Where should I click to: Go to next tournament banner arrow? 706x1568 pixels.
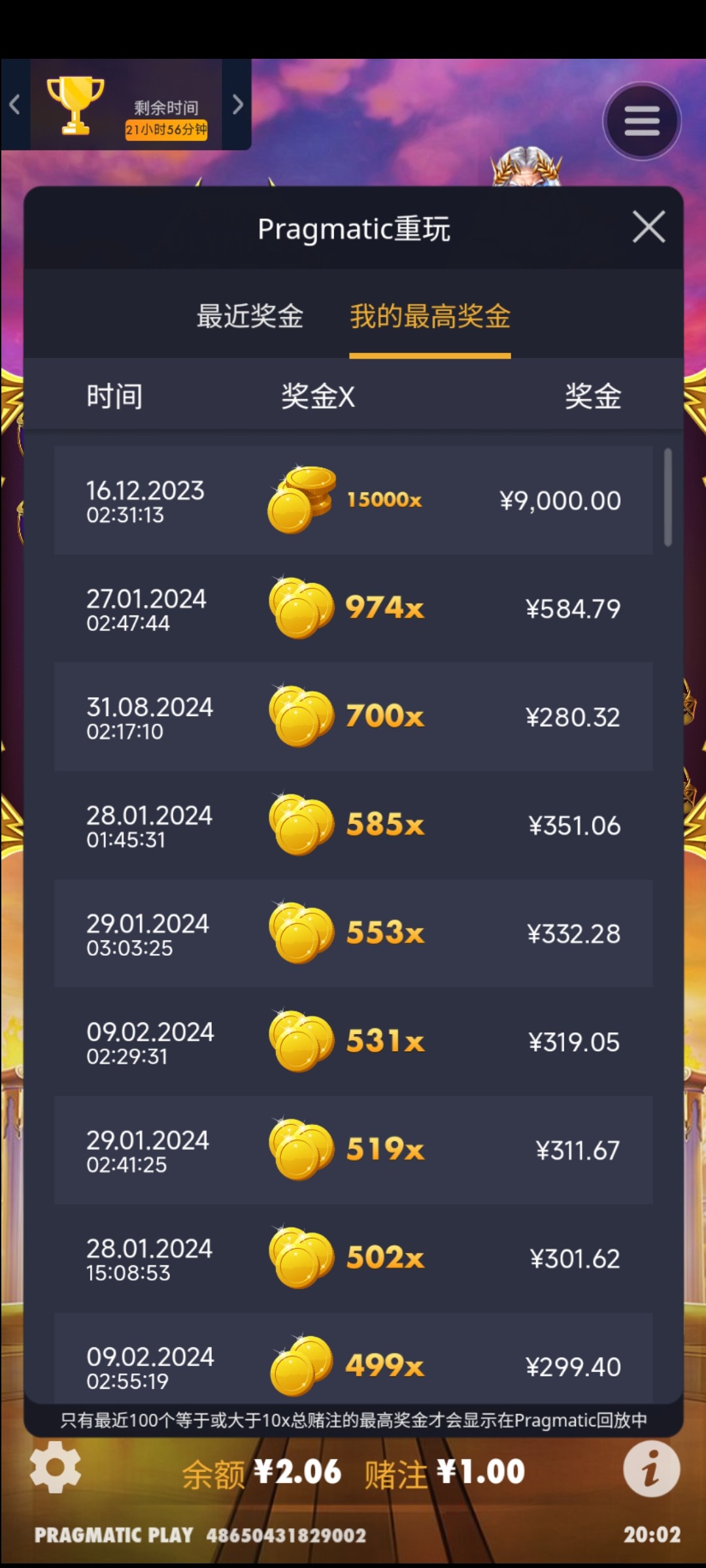238,105
